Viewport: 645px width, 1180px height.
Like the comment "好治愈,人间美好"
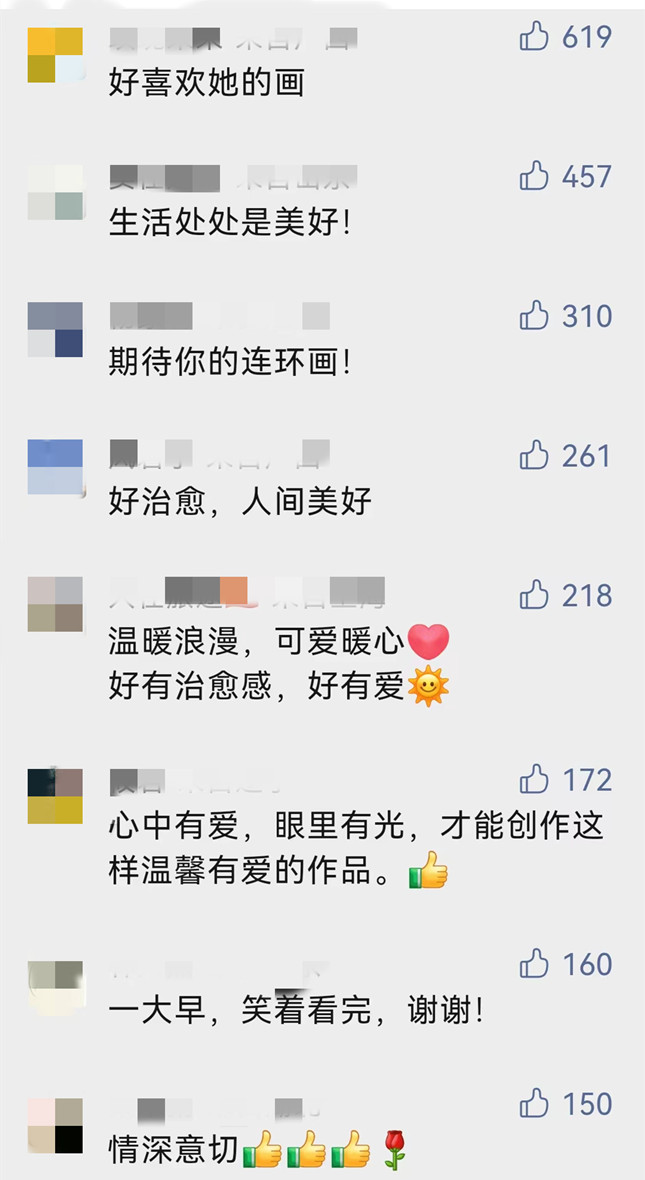click(x=535, y=456)
